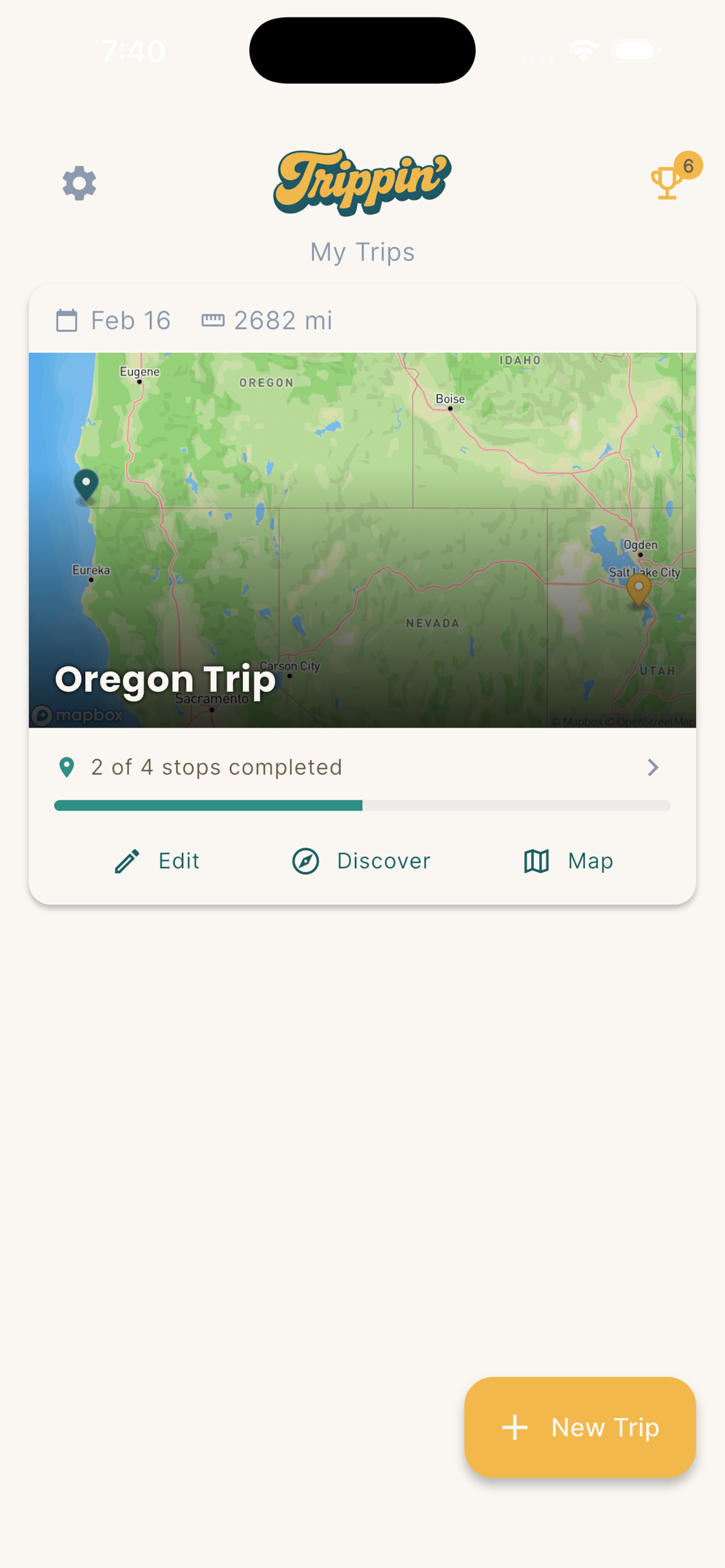Expand stops list with the chevron arrow

(653, 768)
